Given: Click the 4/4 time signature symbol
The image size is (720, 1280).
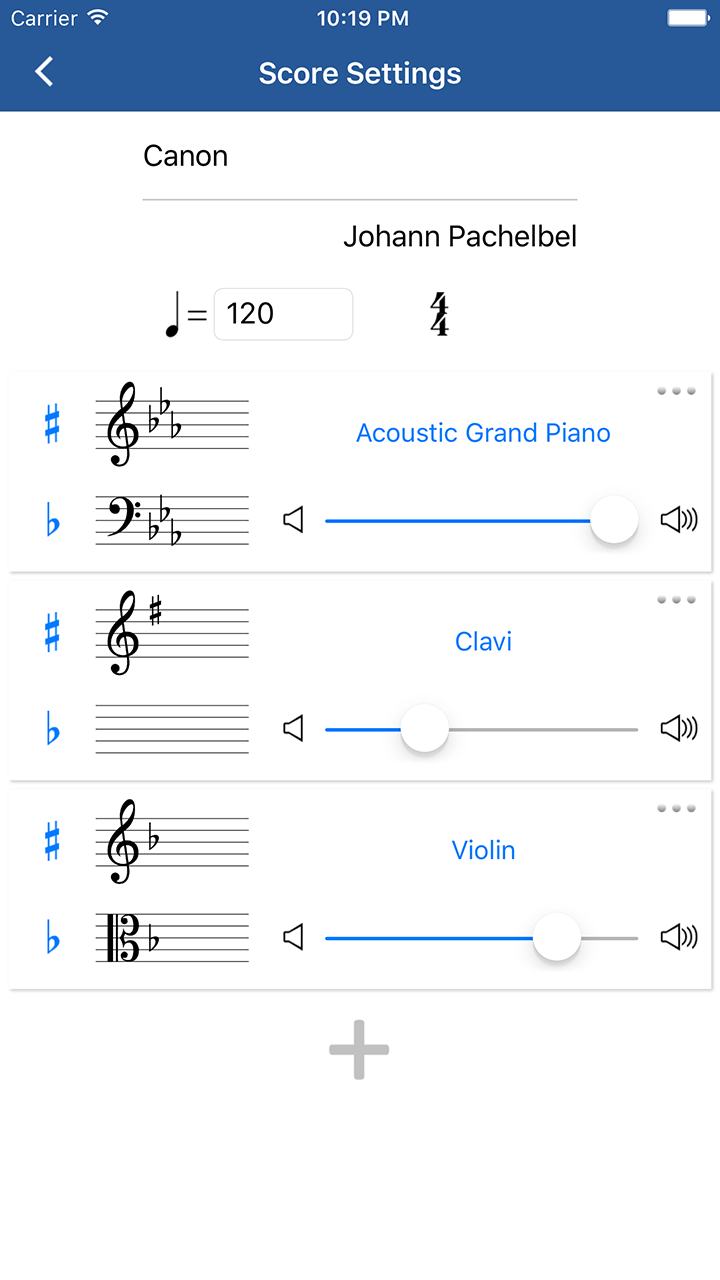Looking at the screenshot, I should point(438,313).
